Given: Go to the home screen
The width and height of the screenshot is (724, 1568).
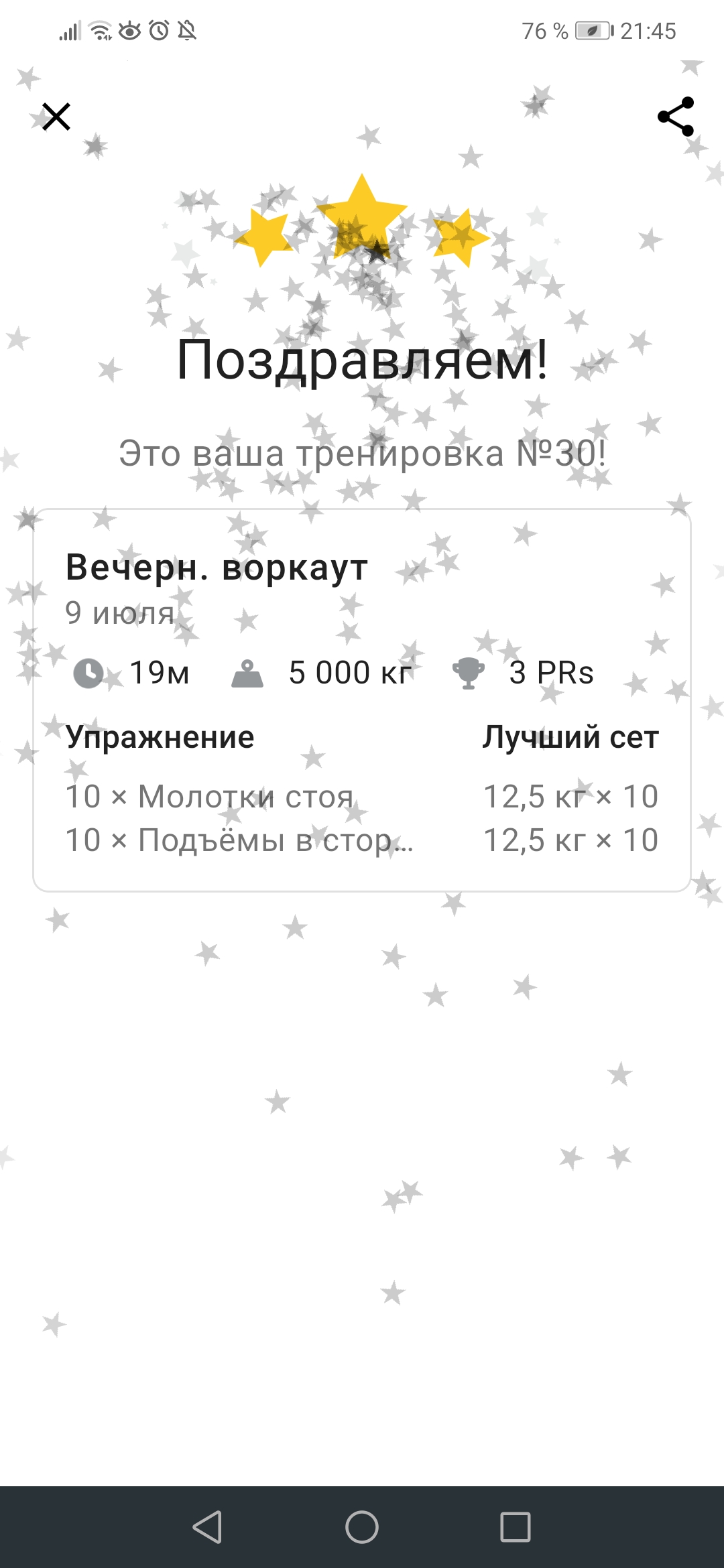Looking at the screenshot, I should coord(362,1527).
